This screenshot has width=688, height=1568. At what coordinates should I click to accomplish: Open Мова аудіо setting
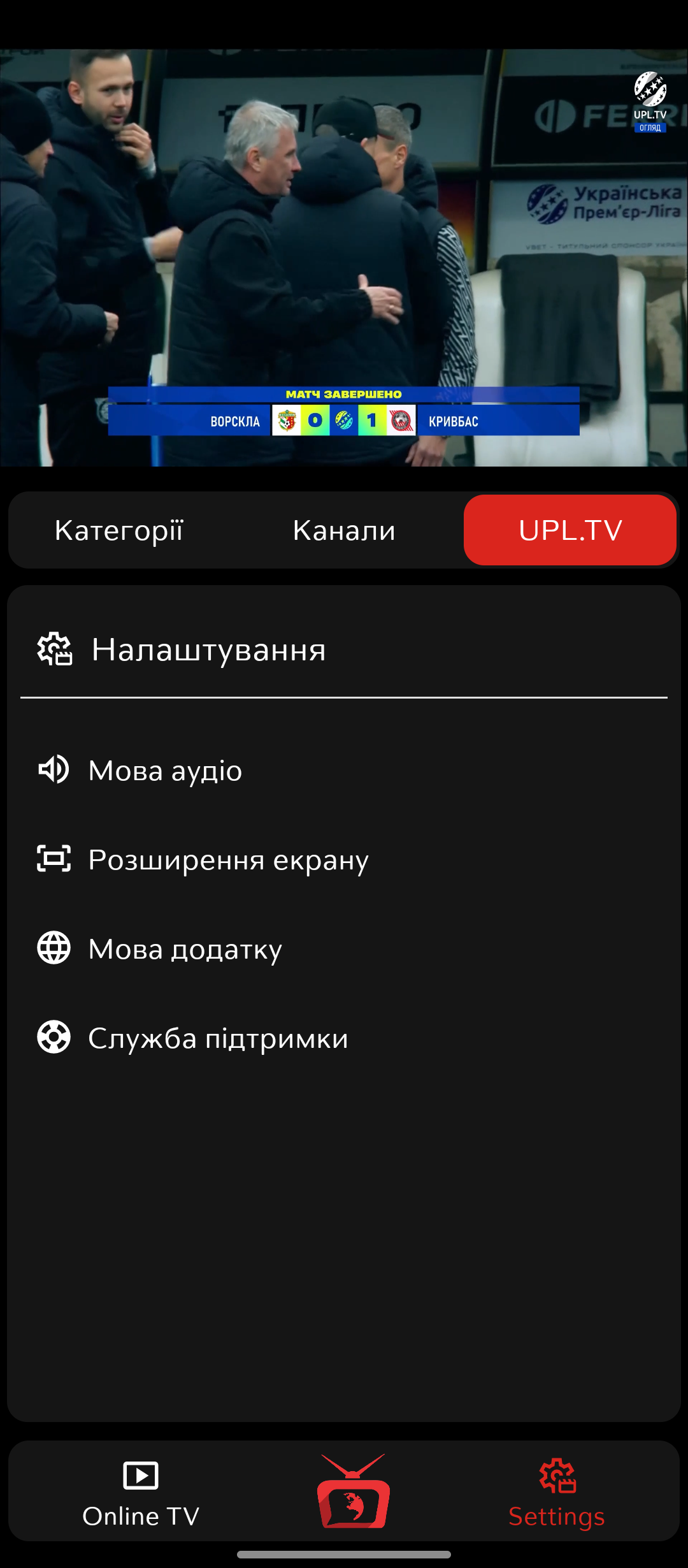click(166, 770)
